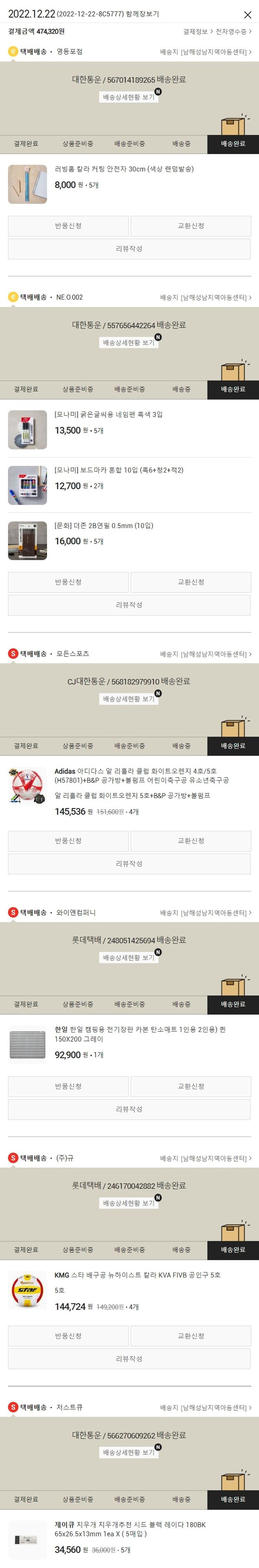Open the 제이큐 지우개 product item
Image resolution: width=259 pixels, height=1568 pixels.
129,1530
